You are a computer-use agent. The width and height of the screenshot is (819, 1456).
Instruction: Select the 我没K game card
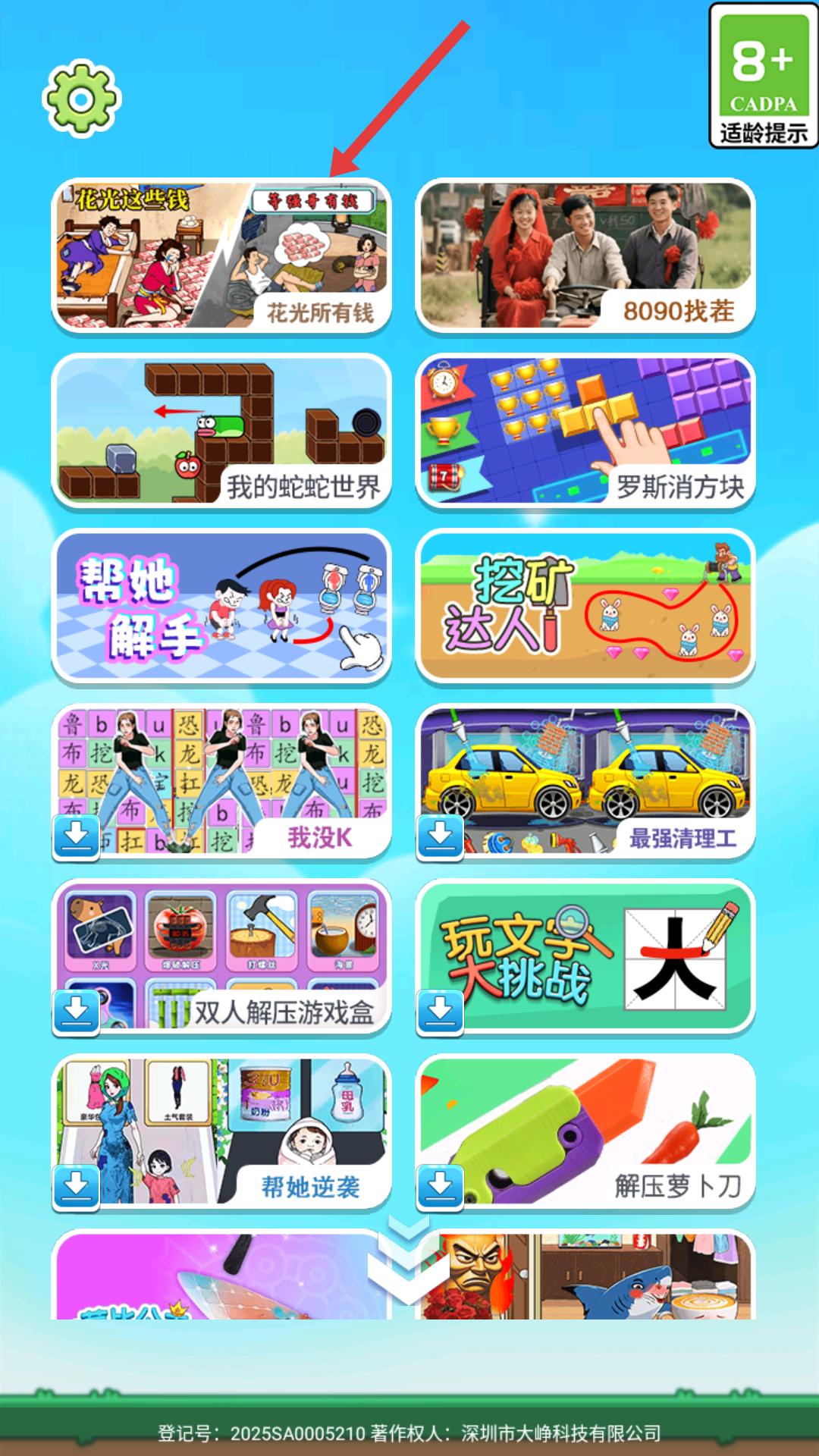221,781
